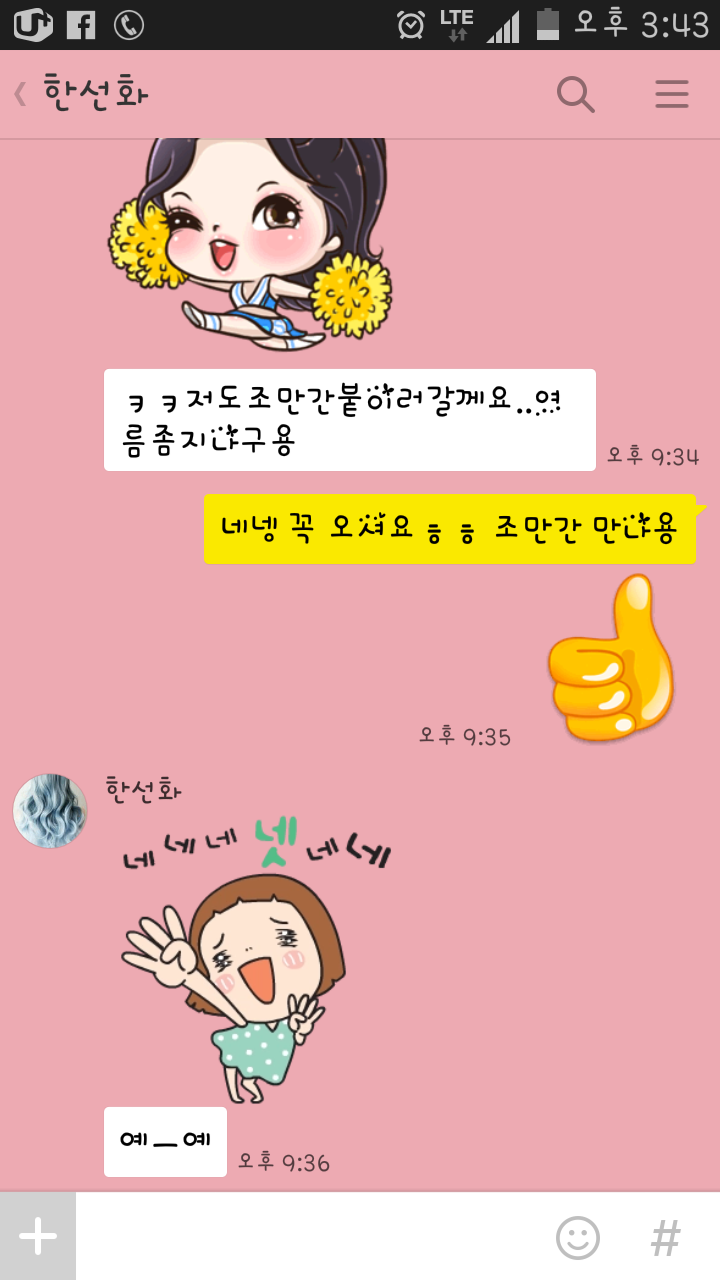Focus the message input field

(x=310, y=1236)
